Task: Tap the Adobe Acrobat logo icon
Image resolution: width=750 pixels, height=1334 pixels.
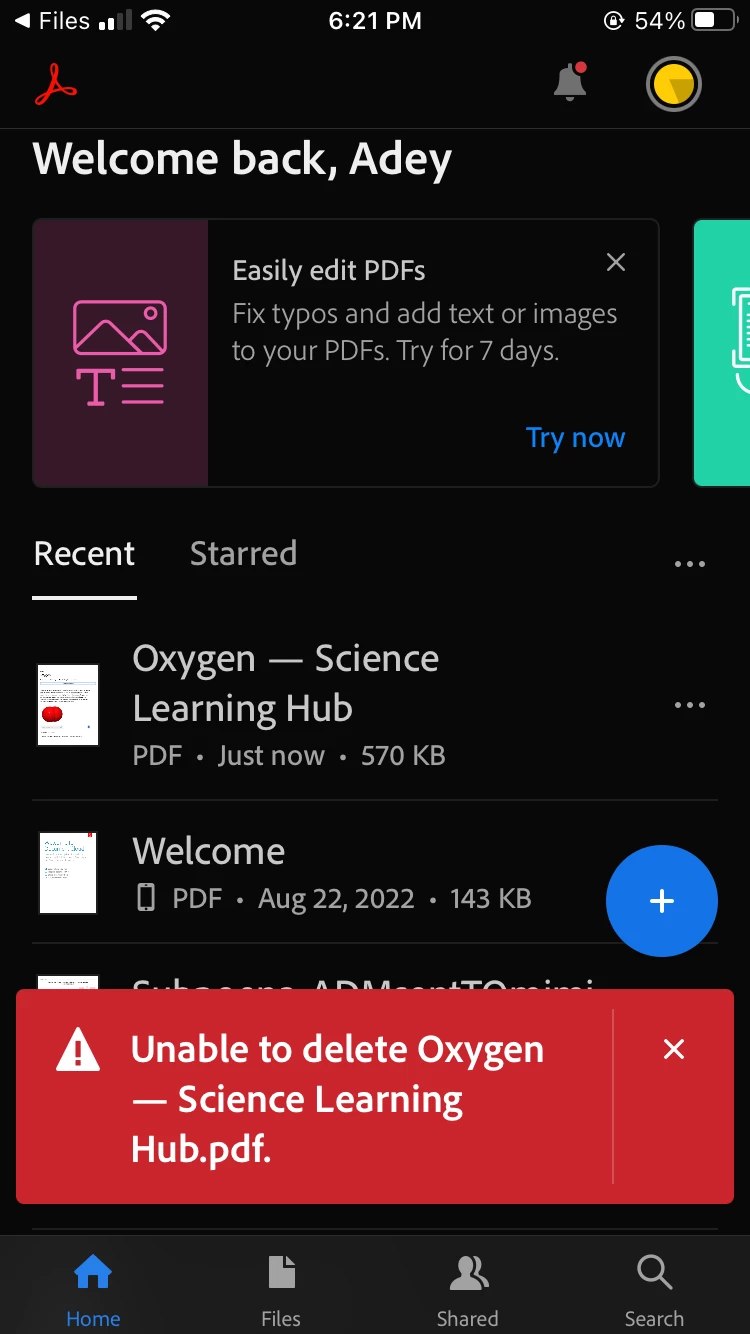Action: 56,85
